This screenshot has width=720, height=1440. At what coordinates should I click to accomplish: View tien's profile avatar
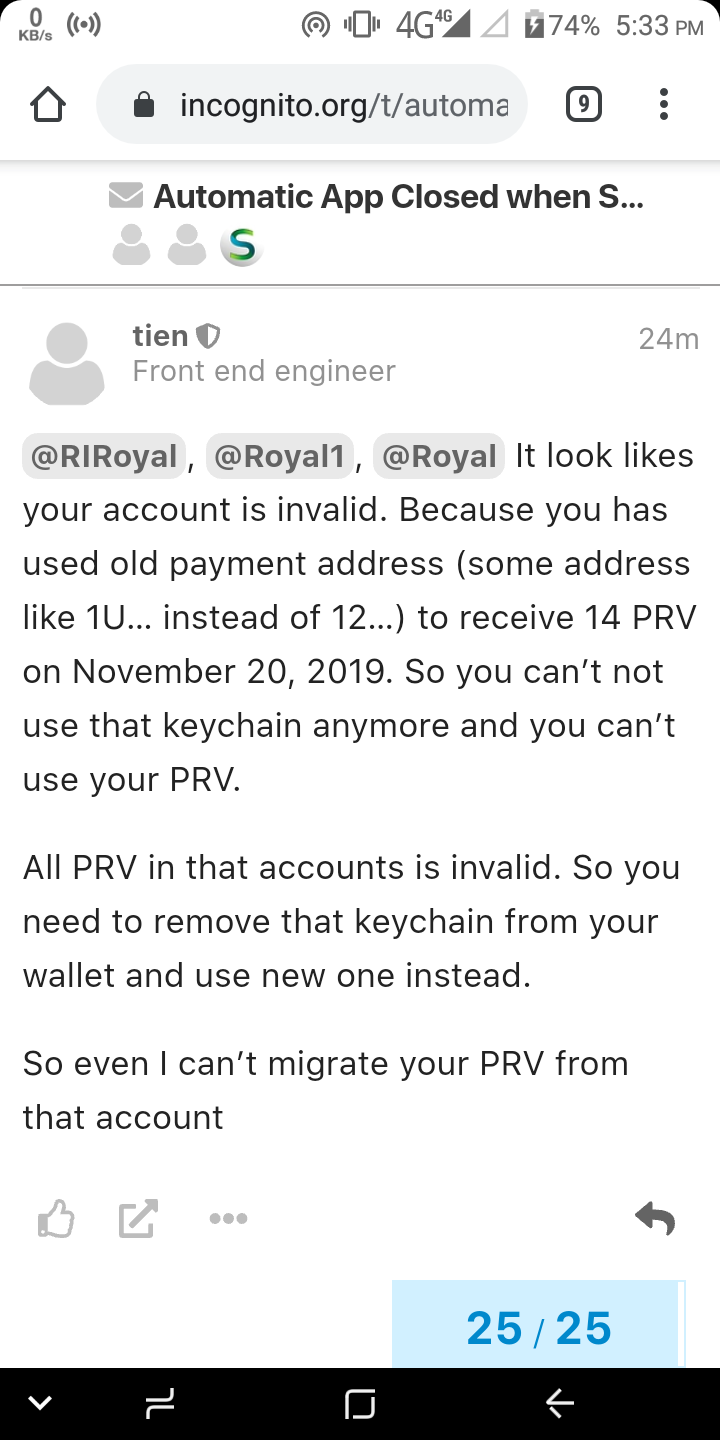tap(67, 363)
